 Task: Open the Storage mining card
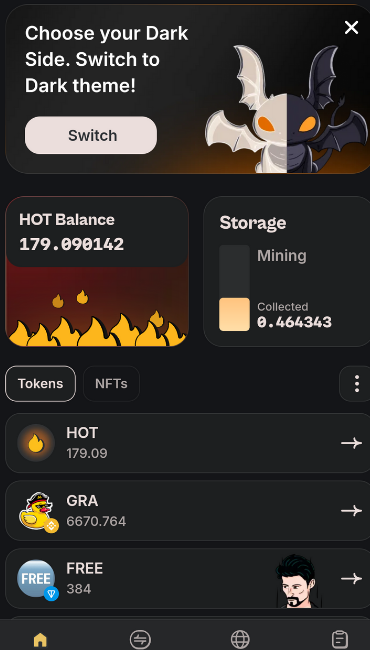pos(287,271)
